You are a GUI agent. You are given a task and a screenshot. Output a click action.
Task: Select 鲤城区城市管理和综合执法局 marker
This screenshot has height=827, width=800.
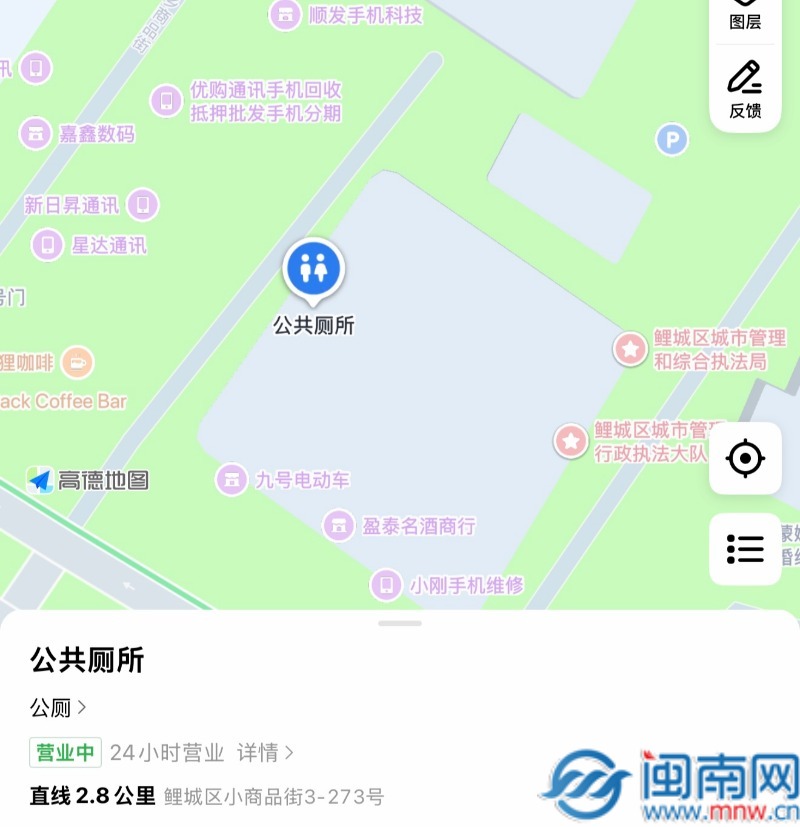point(631,349)
